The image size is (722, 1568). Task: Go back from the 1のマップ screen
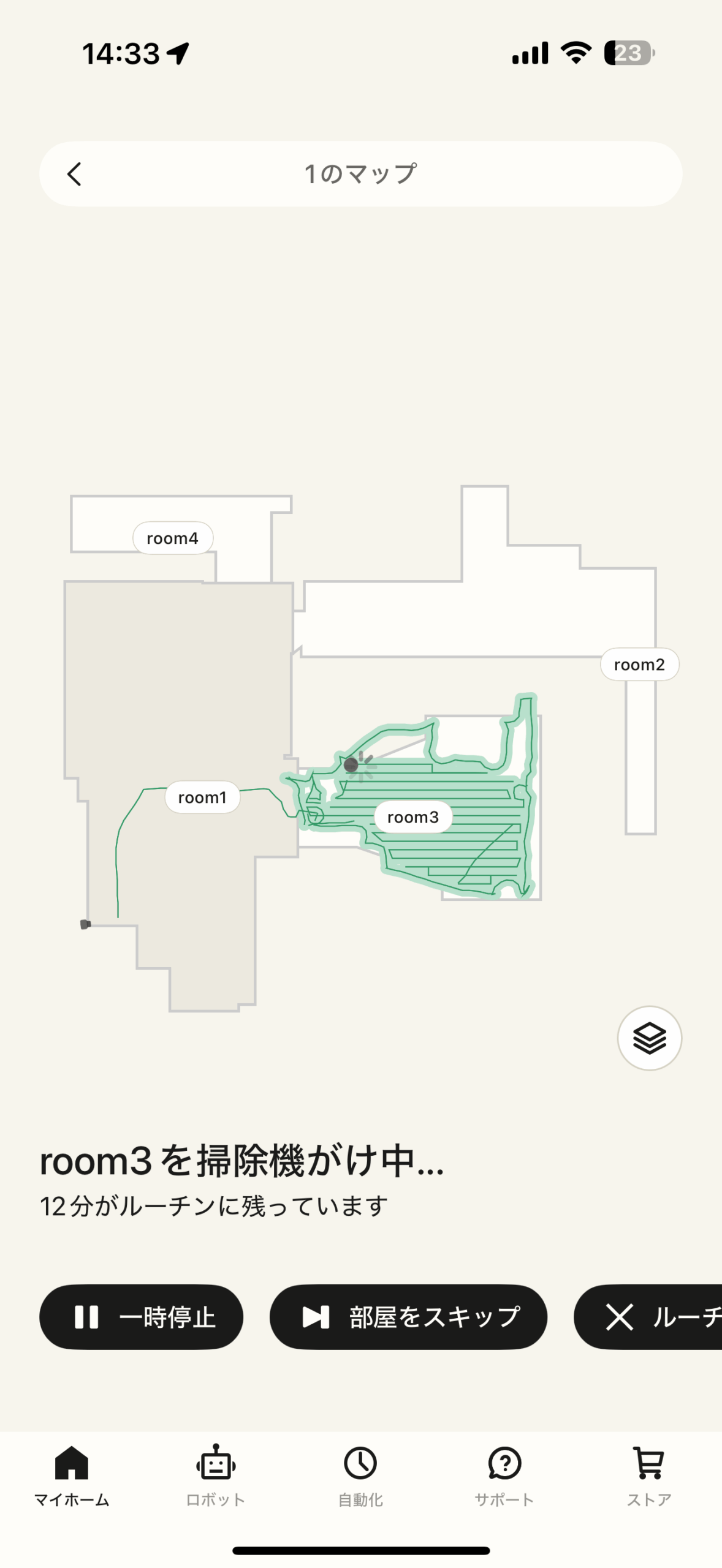(74, 174)
